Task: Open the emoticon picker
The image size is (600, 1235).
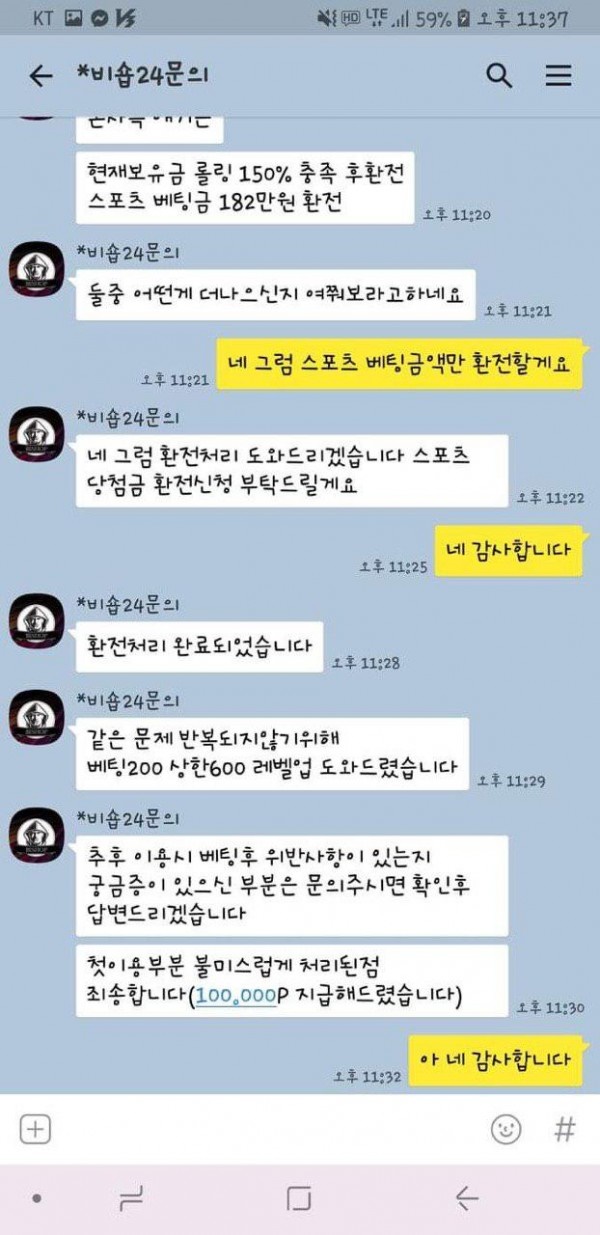Action: 506,1130
